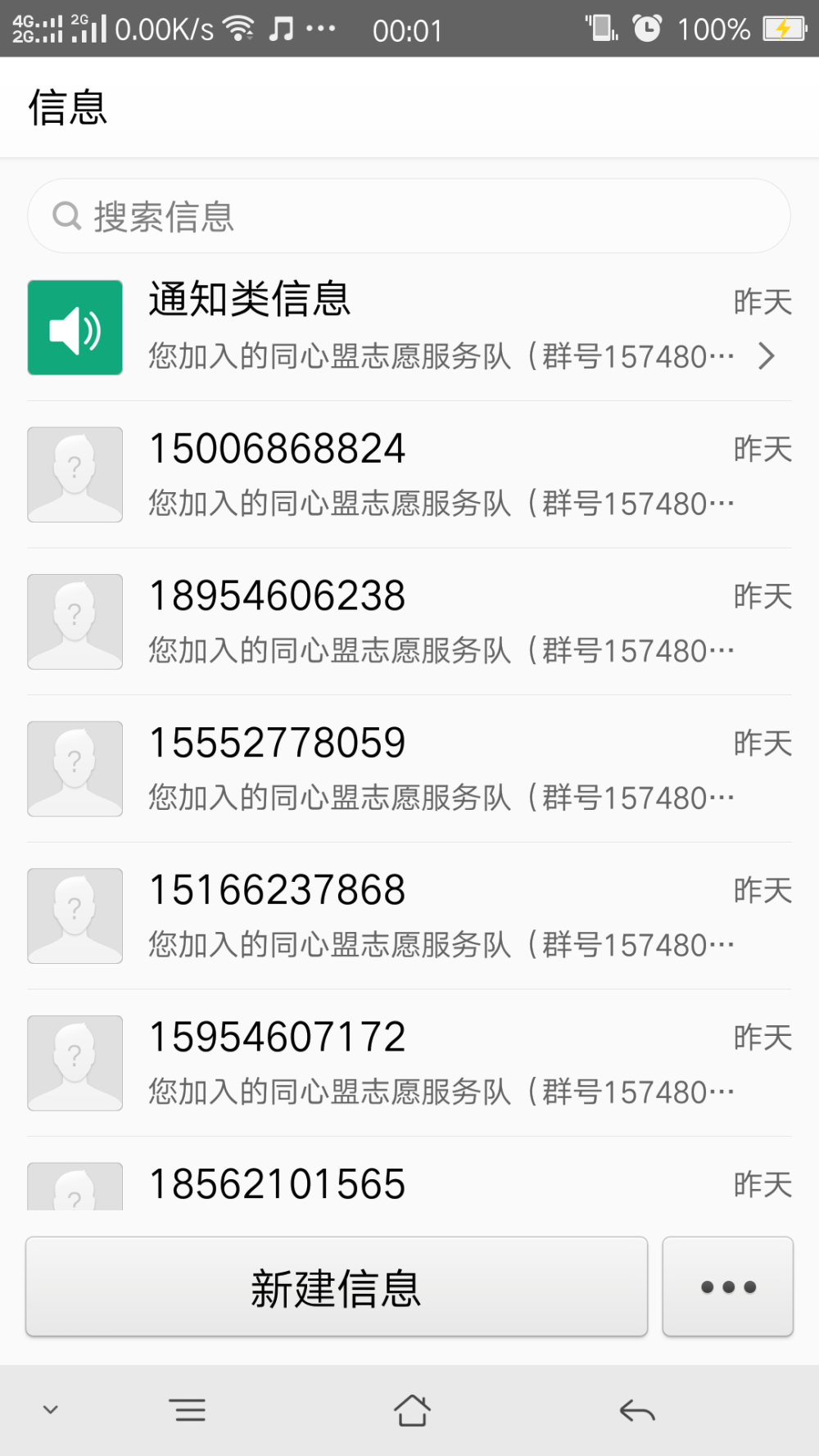Screen dimensions: 819x1456
Task: Open the 18562101565 message thread
Action: point(409,1174)
